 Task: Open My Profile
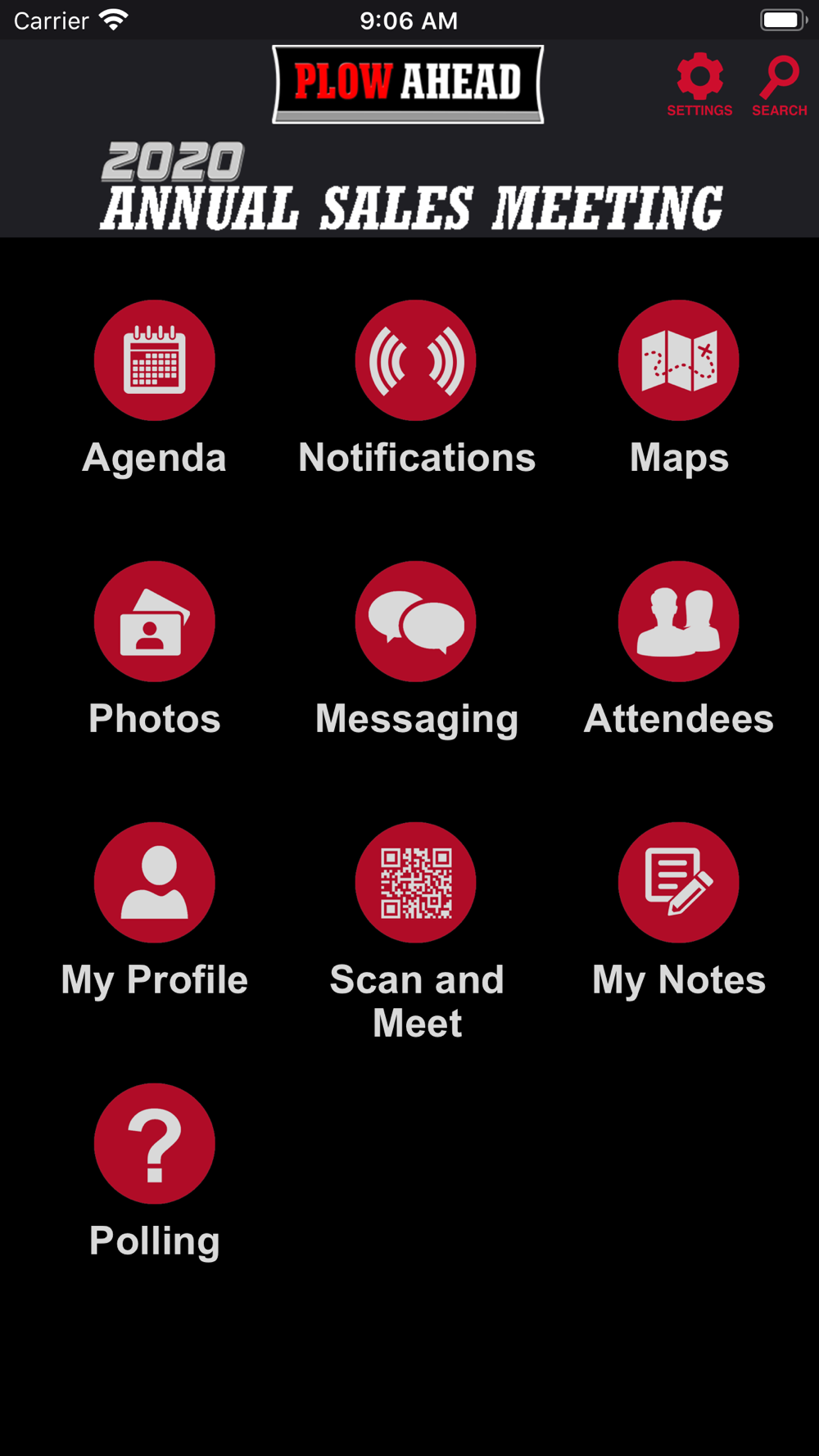click(x=154, y=883)
